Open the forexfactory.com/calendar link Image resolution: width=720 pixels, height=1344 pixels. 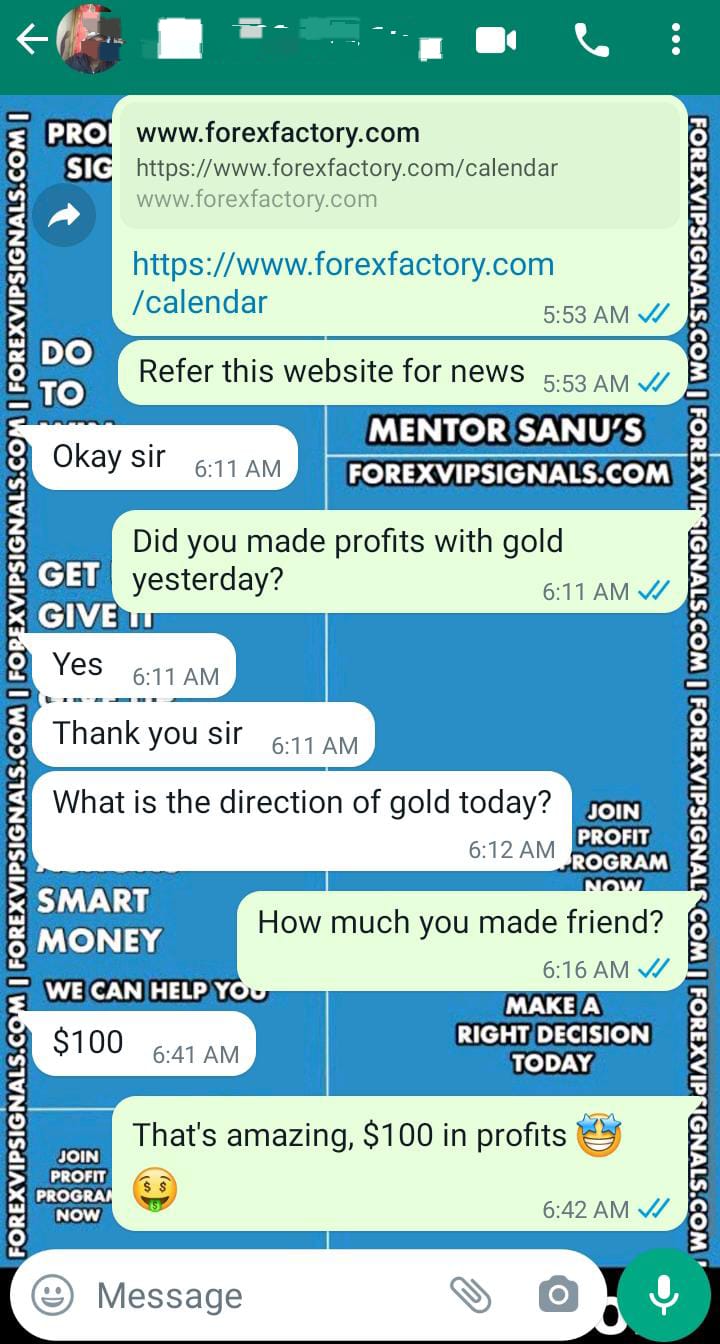pos(343,283)
